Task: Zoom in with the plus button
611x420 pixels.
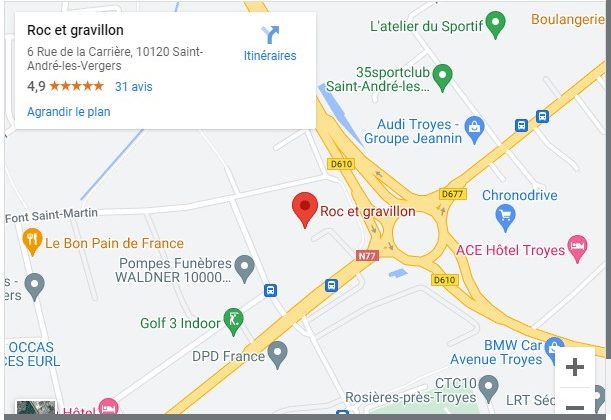Action: click(575, 367)
